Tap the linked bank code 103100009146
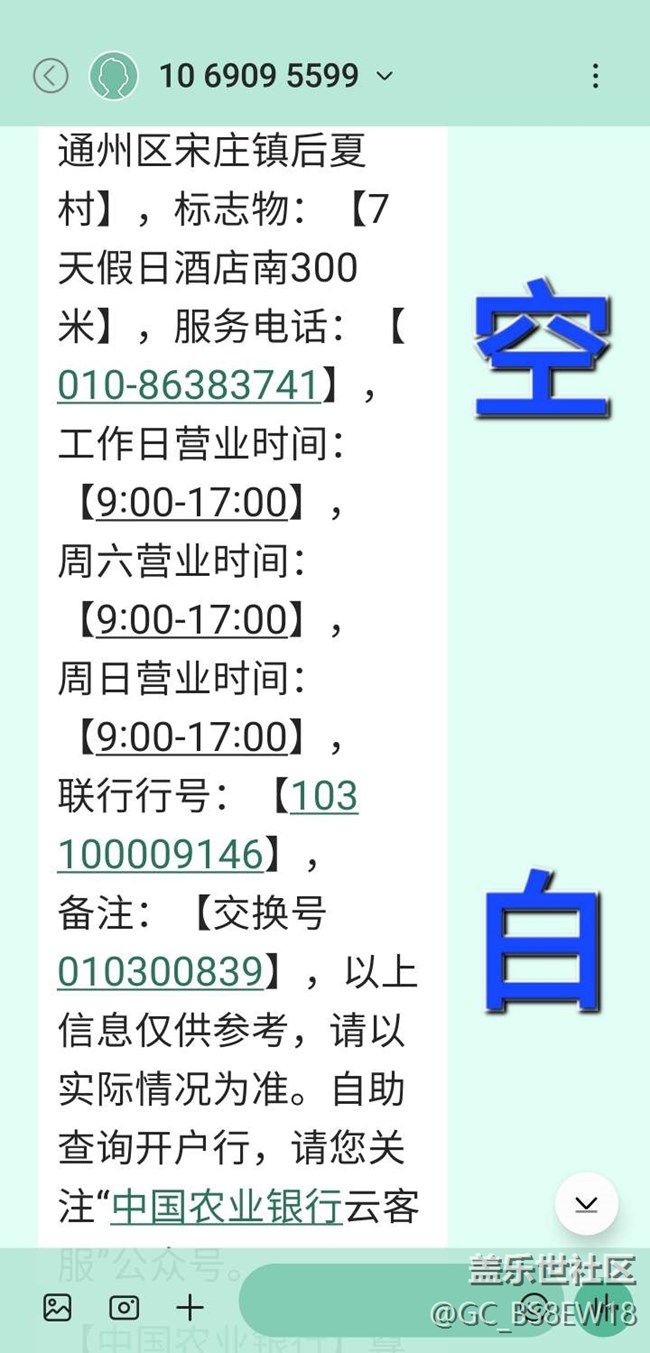 click(160, 855)
